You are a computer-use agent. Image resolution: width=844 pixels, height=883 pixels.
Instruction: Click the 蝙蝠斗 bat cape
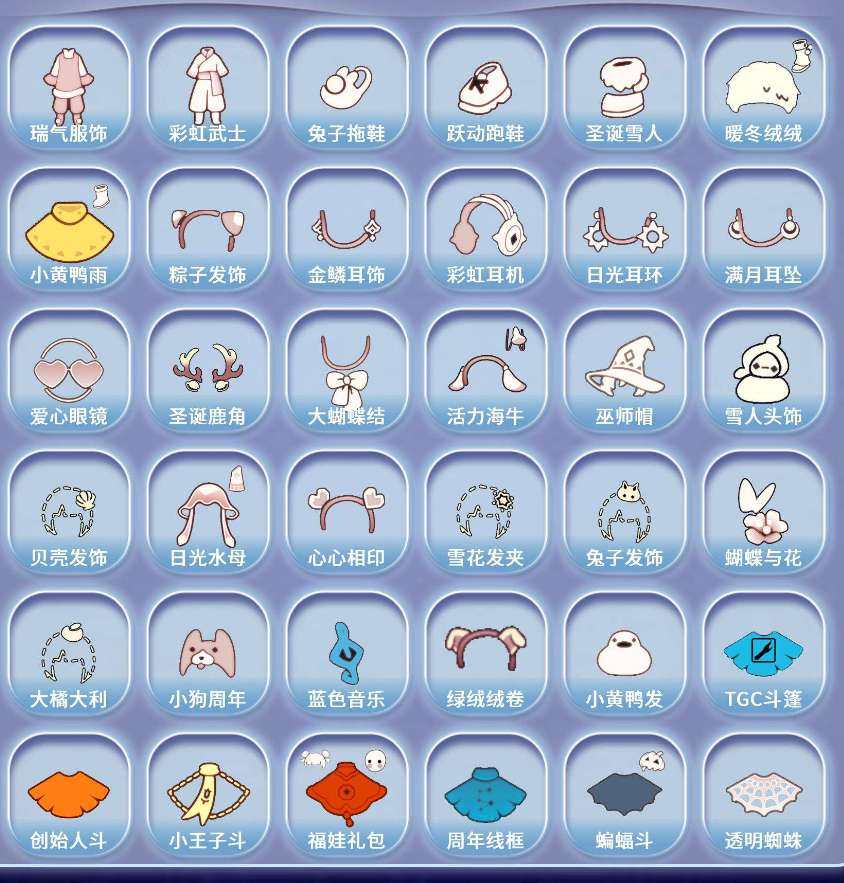(624, 792)
